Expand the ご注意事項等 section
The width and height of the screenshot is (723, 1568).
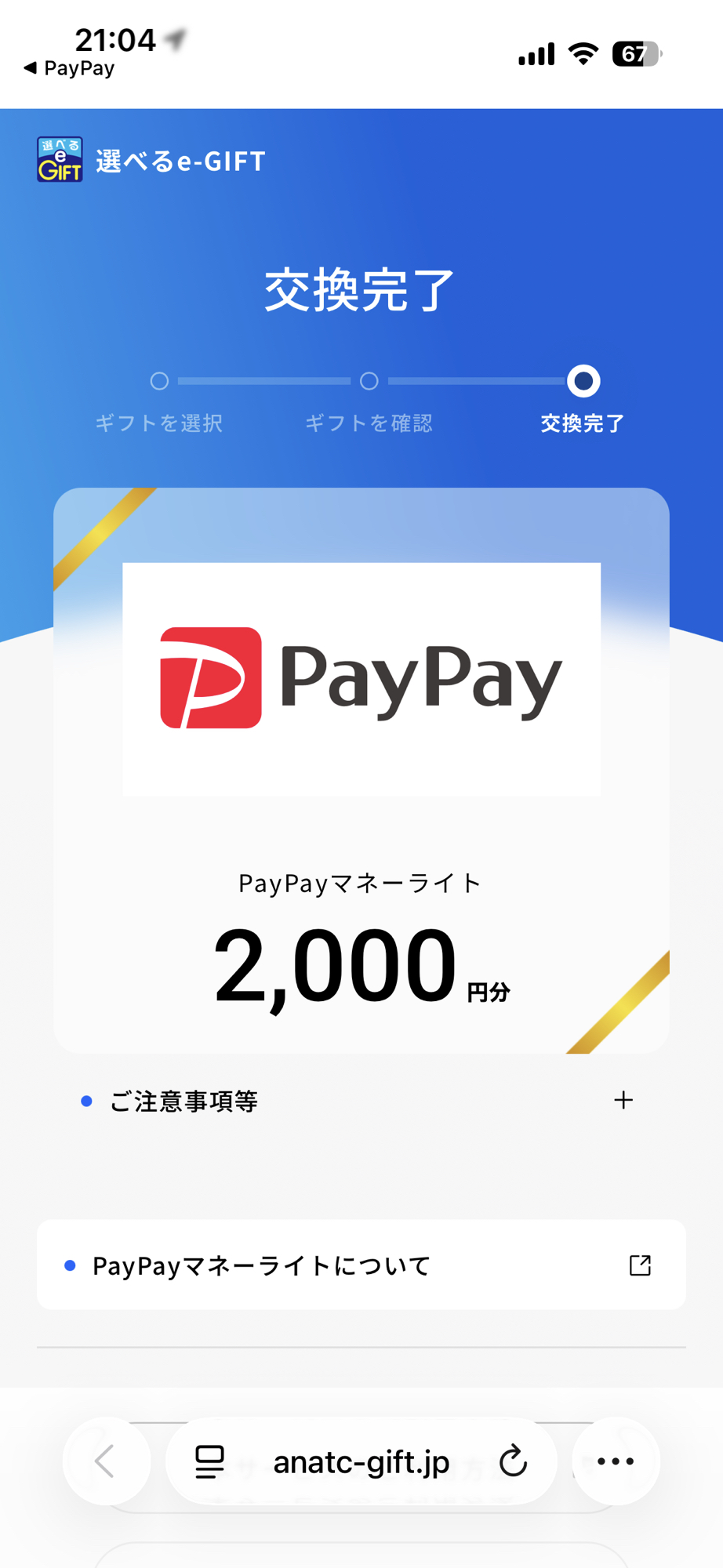click(x=623, y=1101)
